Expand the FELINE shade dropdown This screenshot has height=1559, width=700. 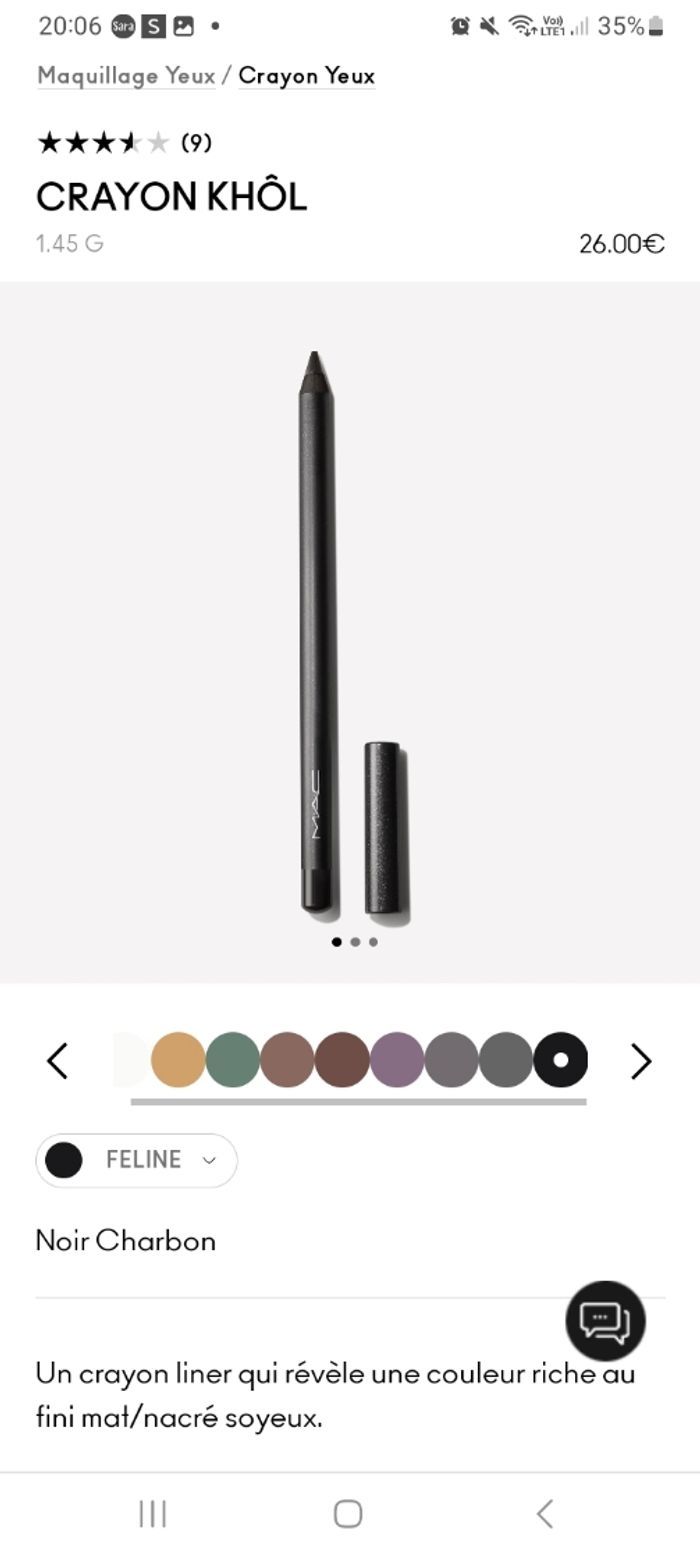(x=136, y=1160)
